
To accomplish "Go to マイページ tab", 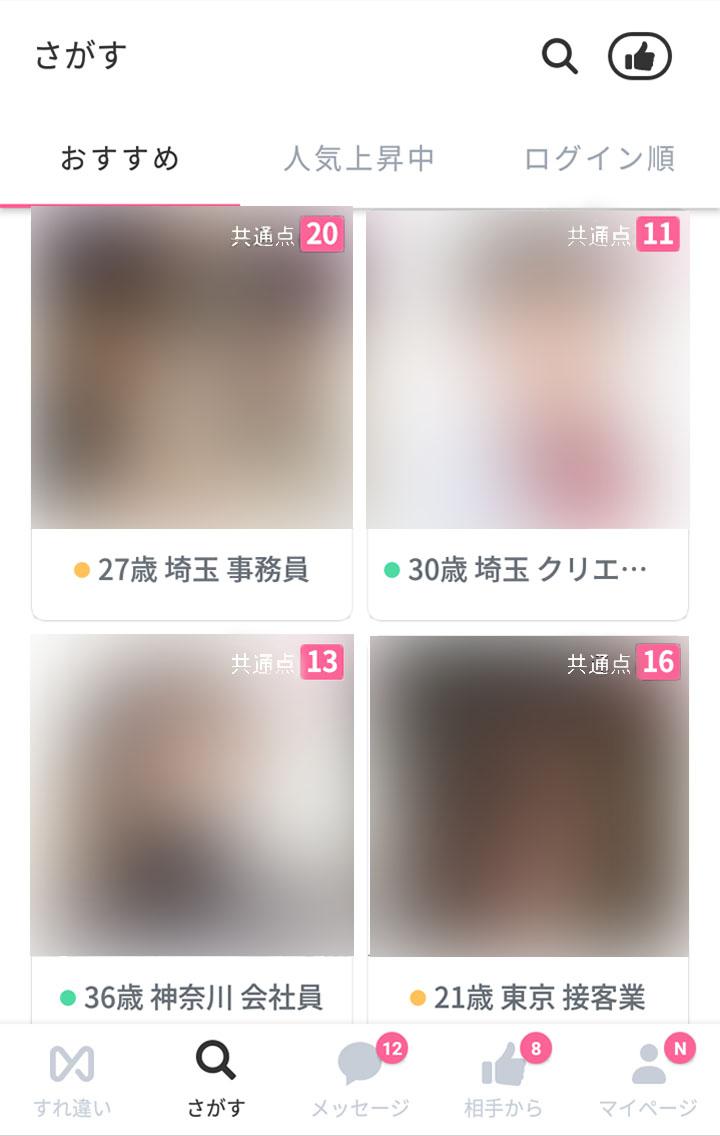I will [x=648, y=1078].
